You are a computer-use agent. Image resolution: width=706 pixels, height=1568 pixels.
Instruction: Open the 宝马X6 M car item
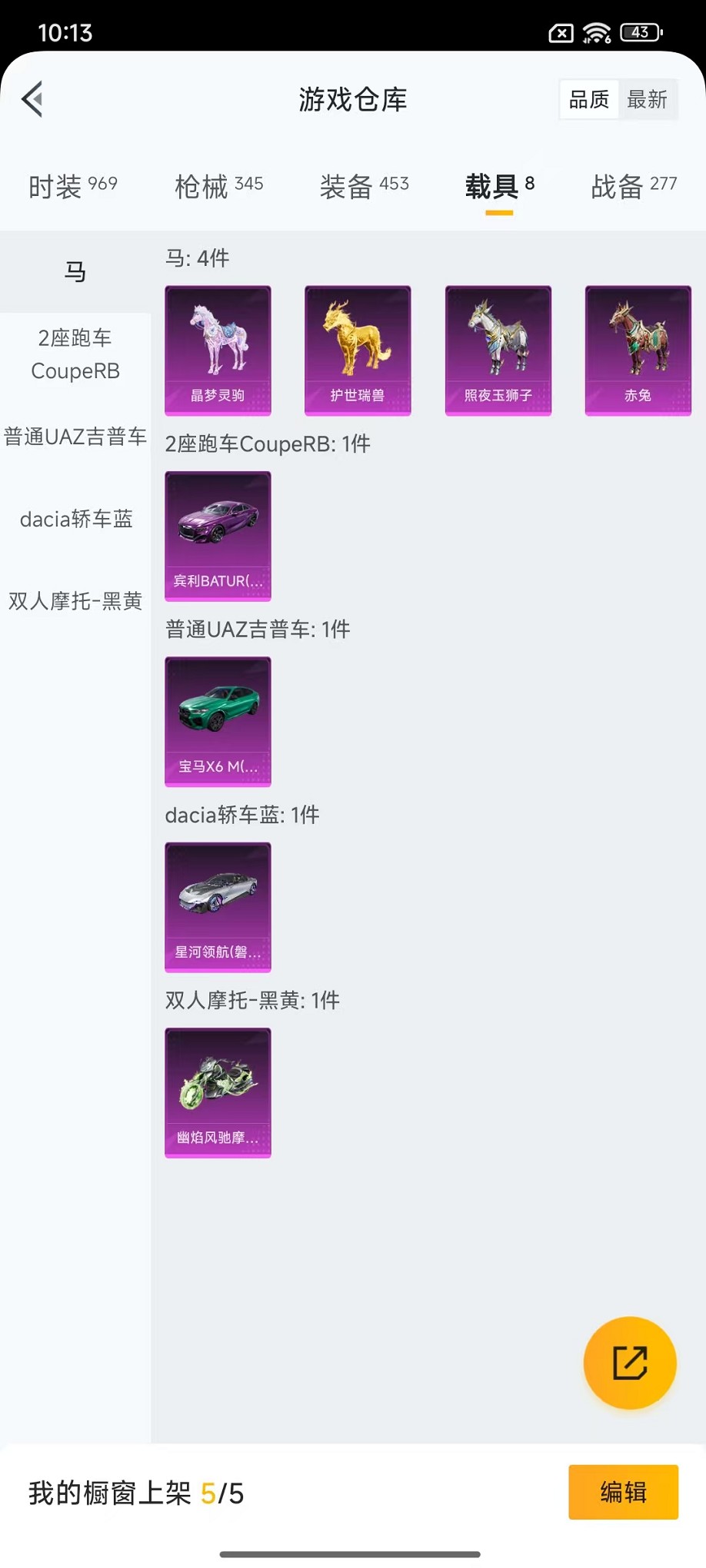218,721
